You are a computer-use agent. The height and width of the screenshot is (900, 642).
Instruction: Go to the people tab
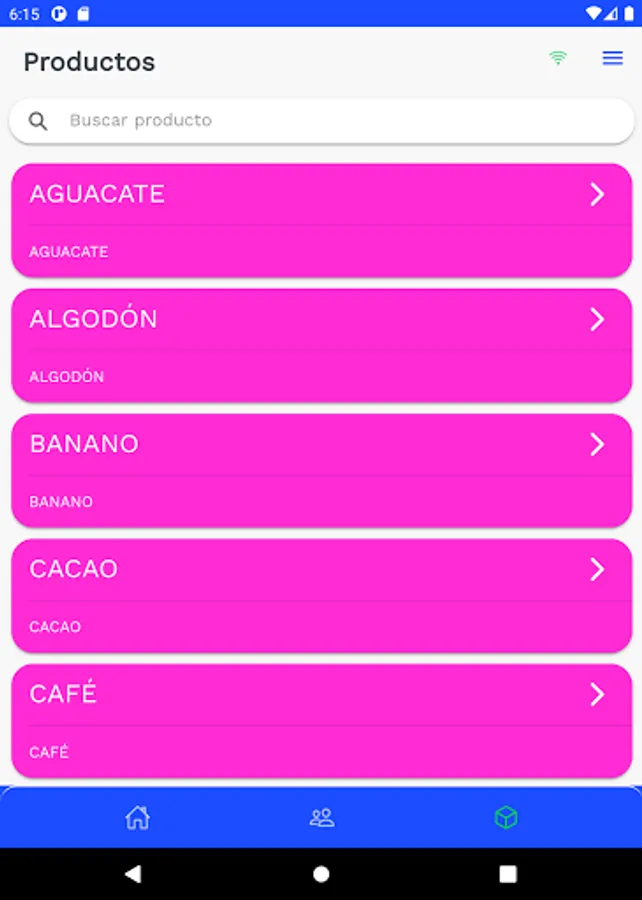point(321,818)
